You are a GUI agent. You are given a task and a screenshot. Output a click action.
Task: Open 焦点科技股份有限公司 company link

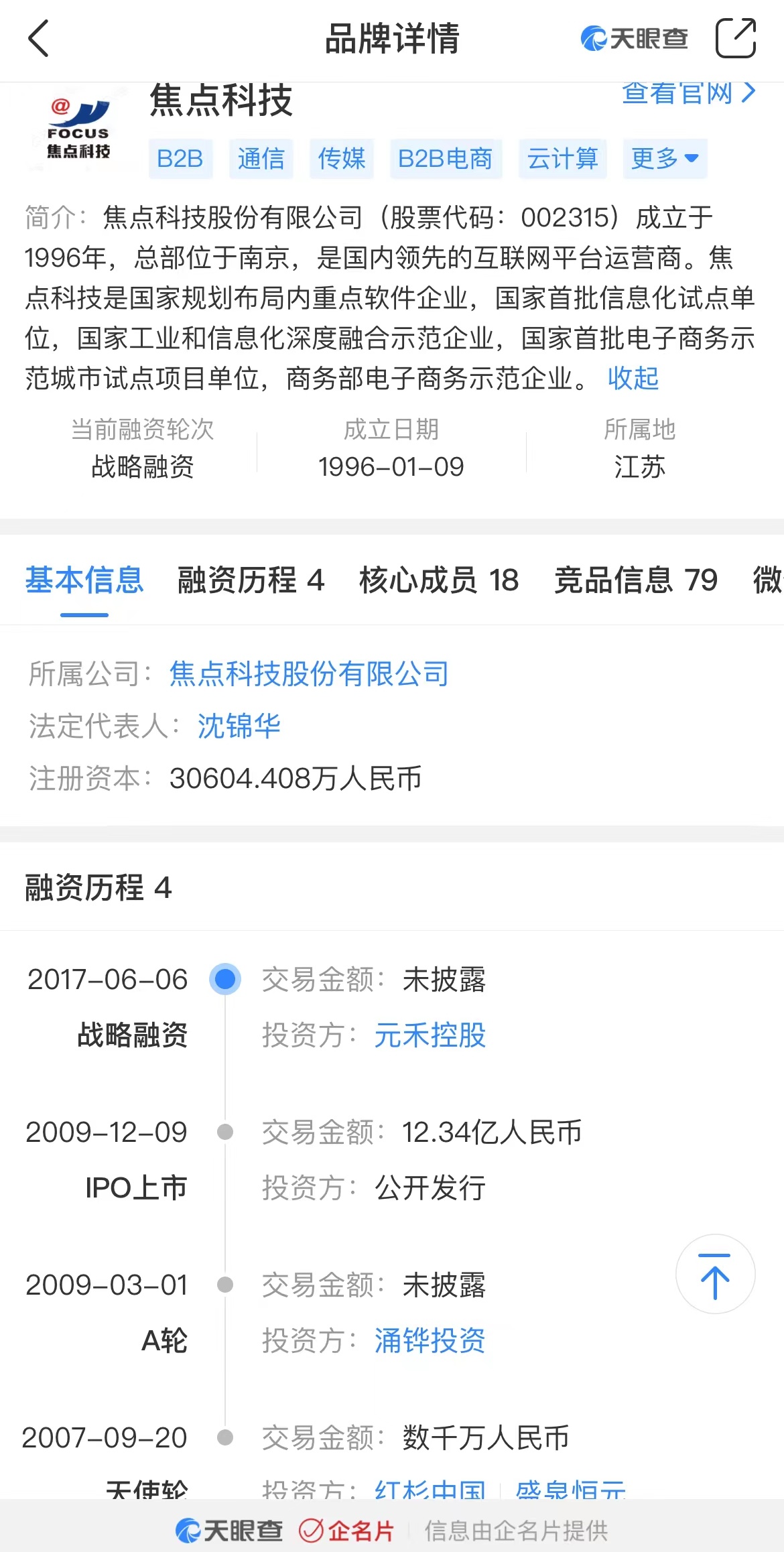309,673
